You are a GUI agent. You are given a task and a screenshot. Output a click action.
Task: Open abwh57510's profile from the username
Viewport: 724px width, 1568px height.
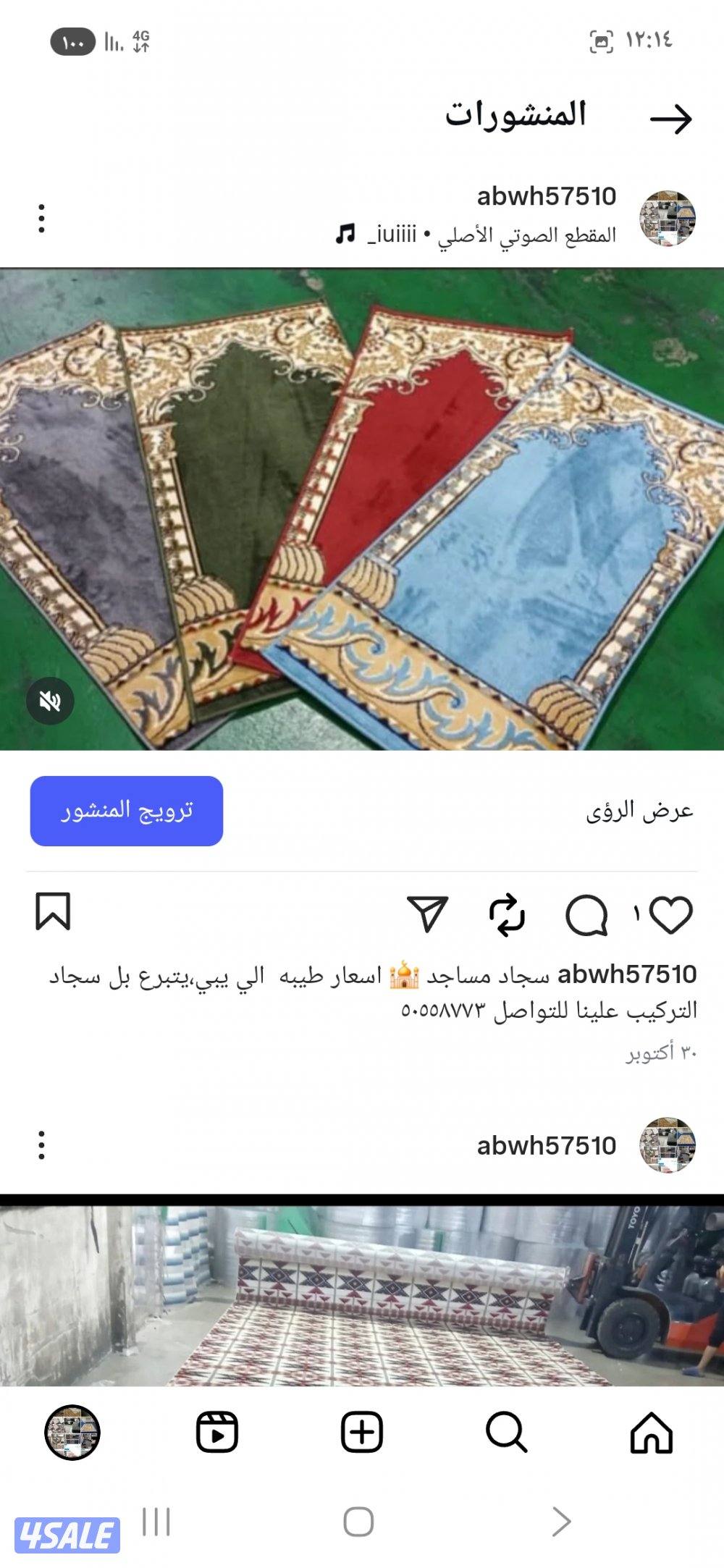click(547, 194)
